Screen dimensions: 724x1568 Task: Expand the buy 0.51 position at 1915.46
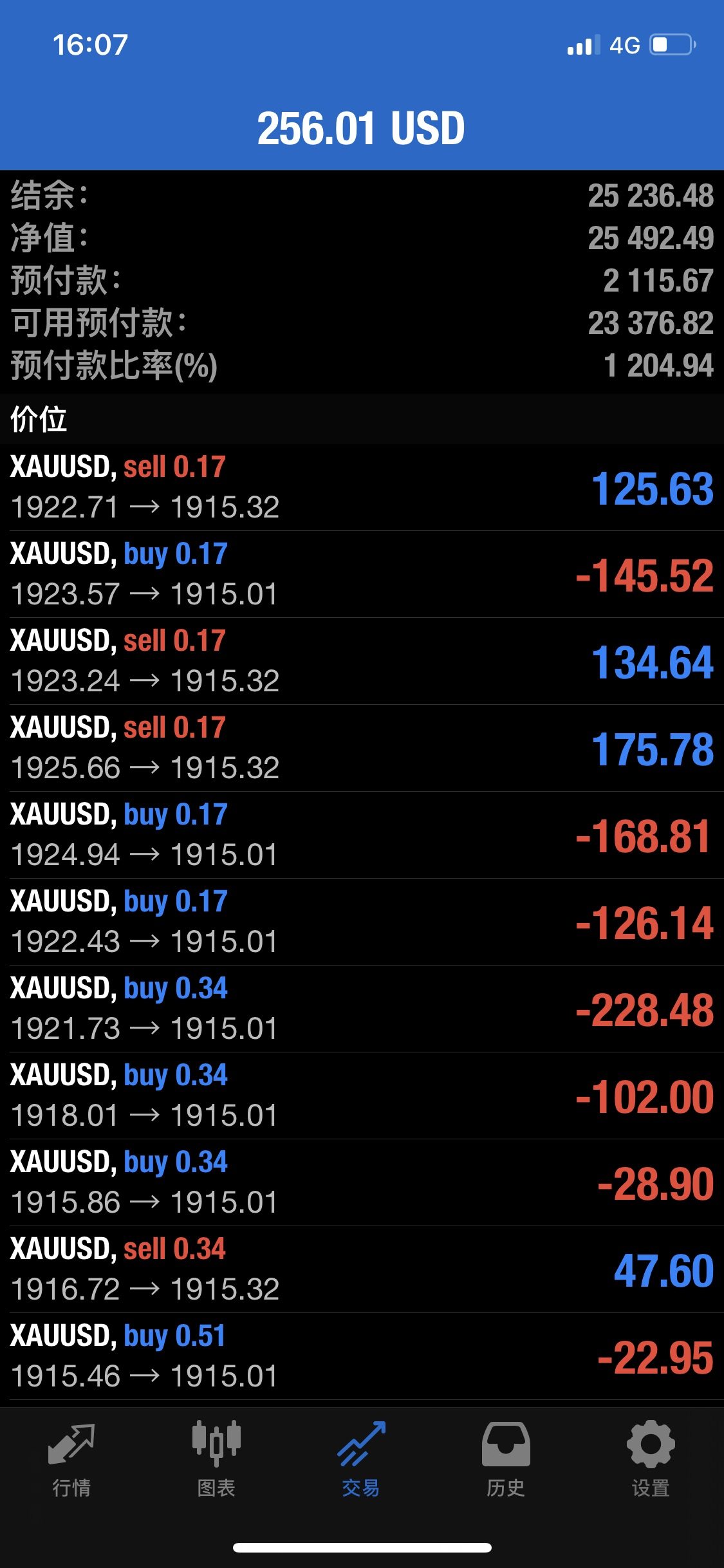[362, 1356]
